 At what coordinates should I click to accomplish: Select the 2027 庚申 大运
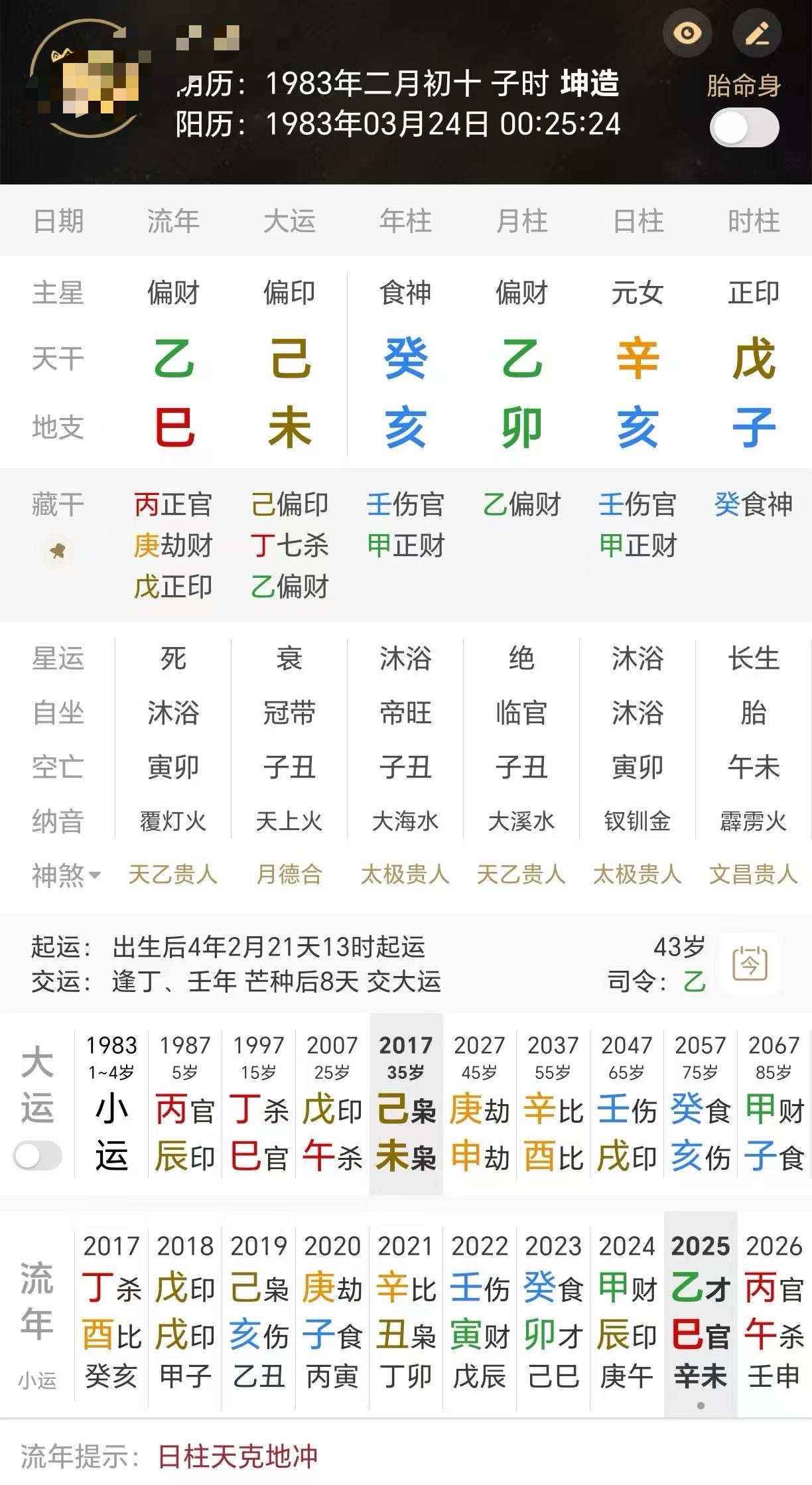click(480, 1105)
